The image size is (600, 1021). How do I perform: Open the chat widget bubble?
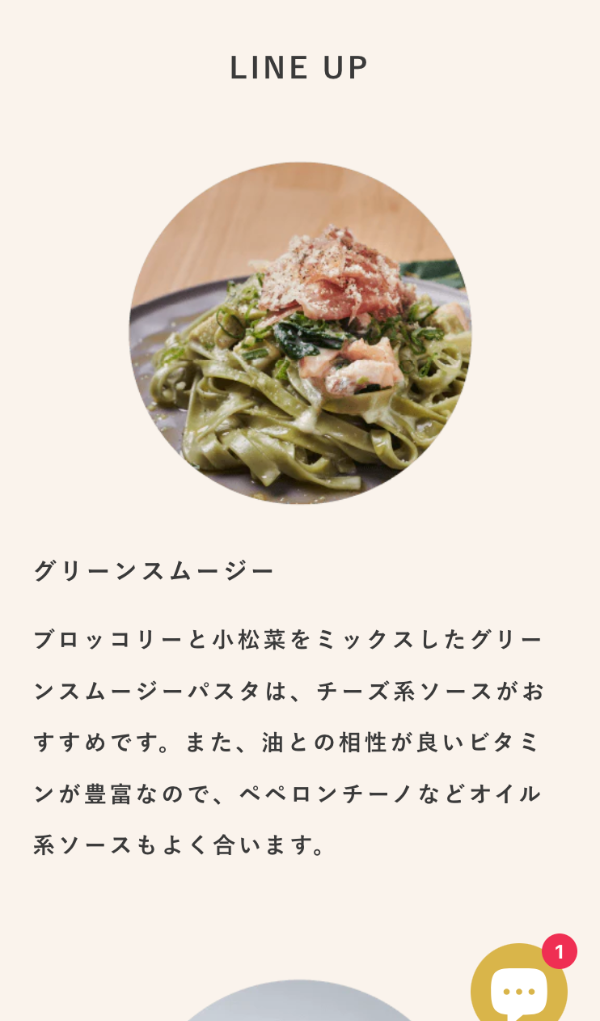tap(518, 988)
